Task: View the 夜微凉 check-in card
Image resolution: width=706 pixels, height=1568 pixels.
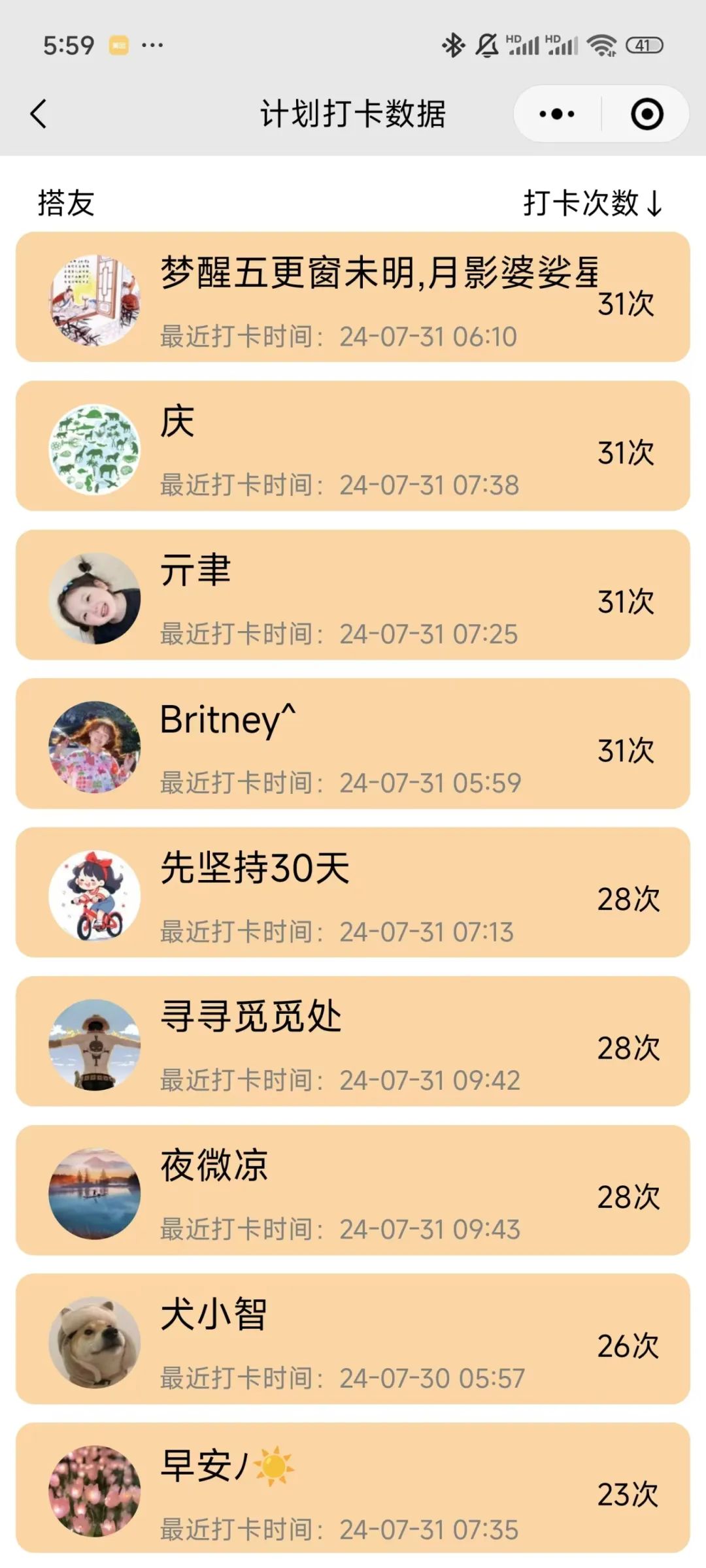Action: click(353, 1191)
